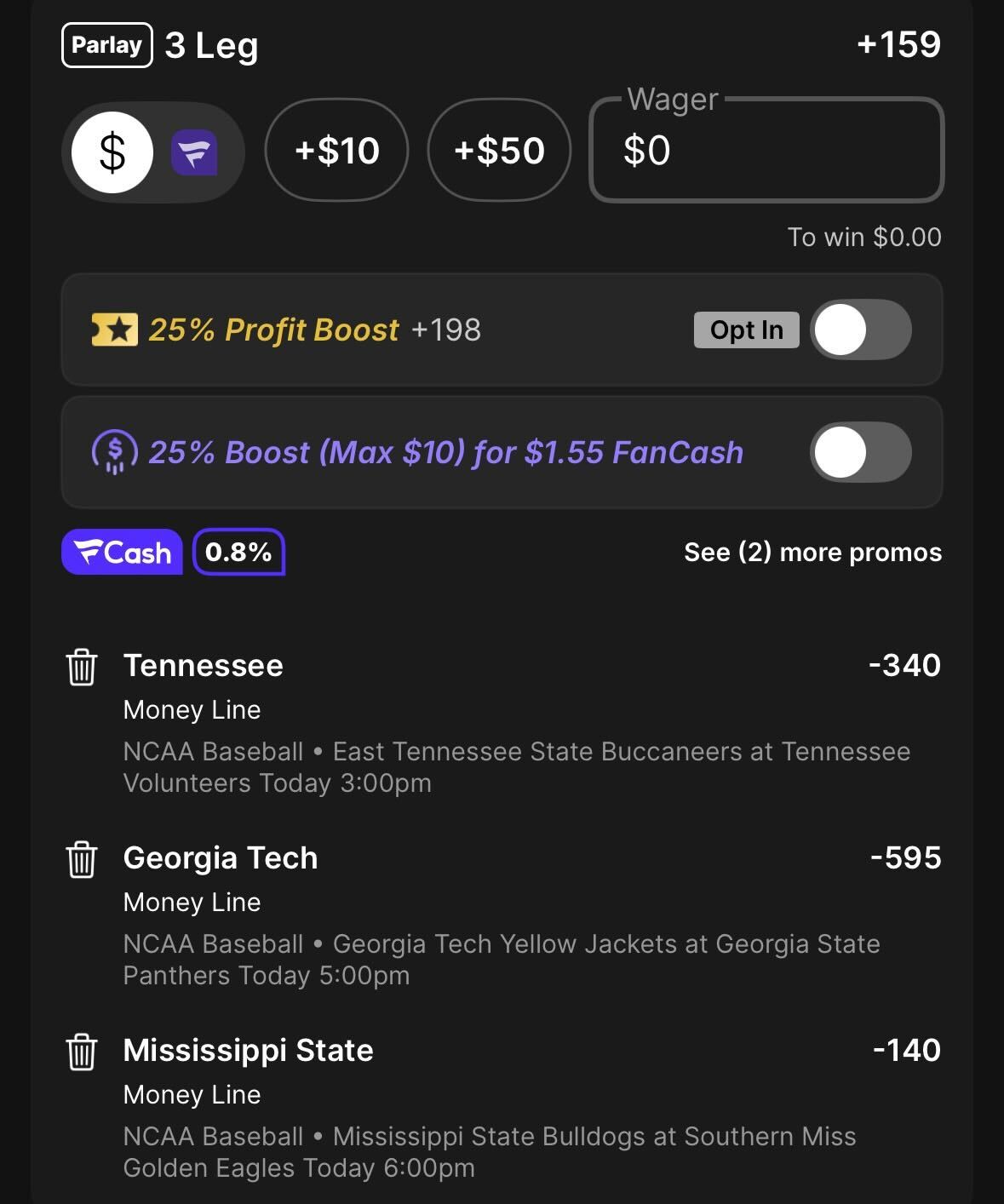Click the +159 parlay odds
Image resolution: width=1004 pixels, height=1204 pixels.
897,45
